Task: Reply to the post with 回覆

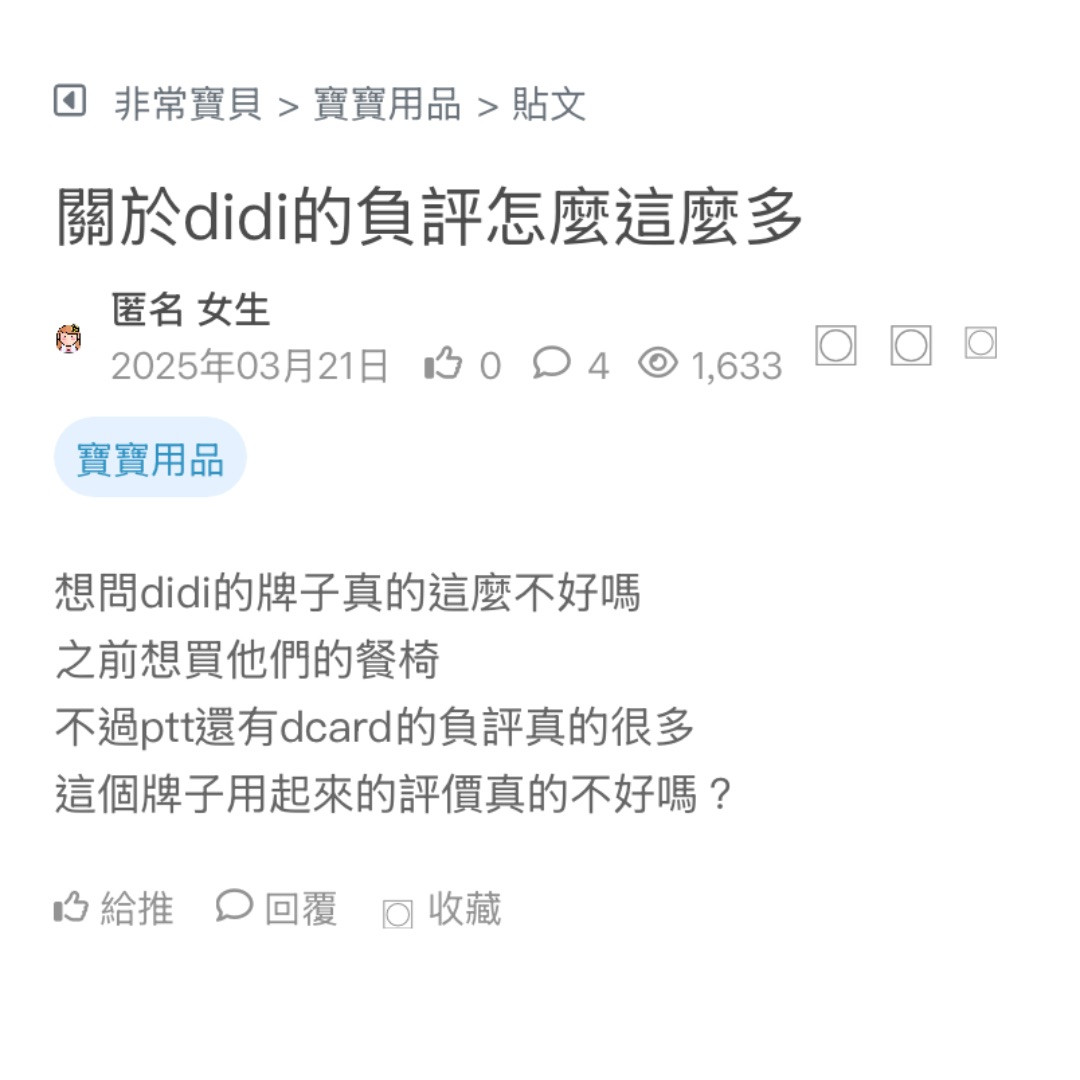Action: pyautogui.click(x=277, y=909)
